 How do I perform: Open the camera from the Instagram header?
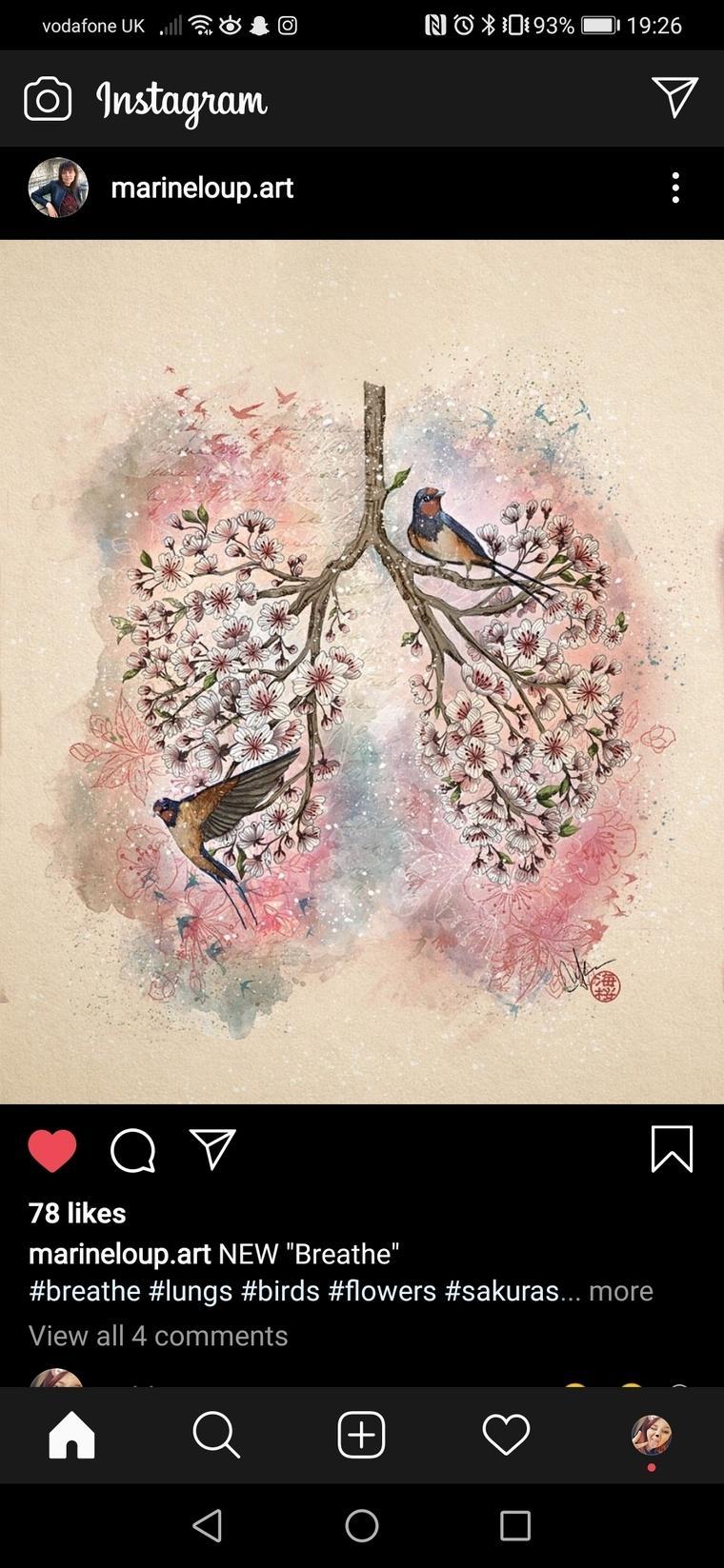pos(49,97)
